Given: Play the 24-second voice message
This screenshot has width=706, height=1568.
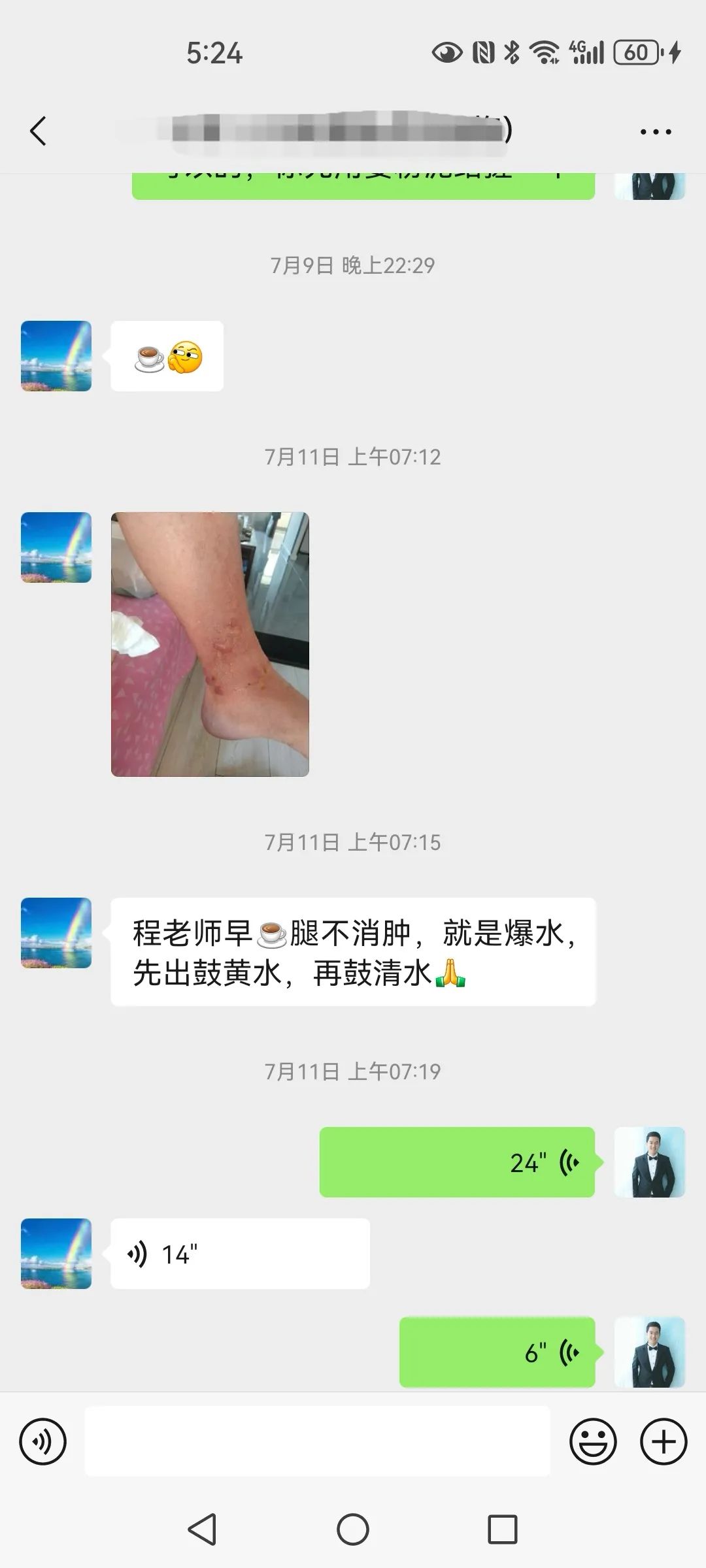Looking at the screenshot, I should click(457, 1162).
